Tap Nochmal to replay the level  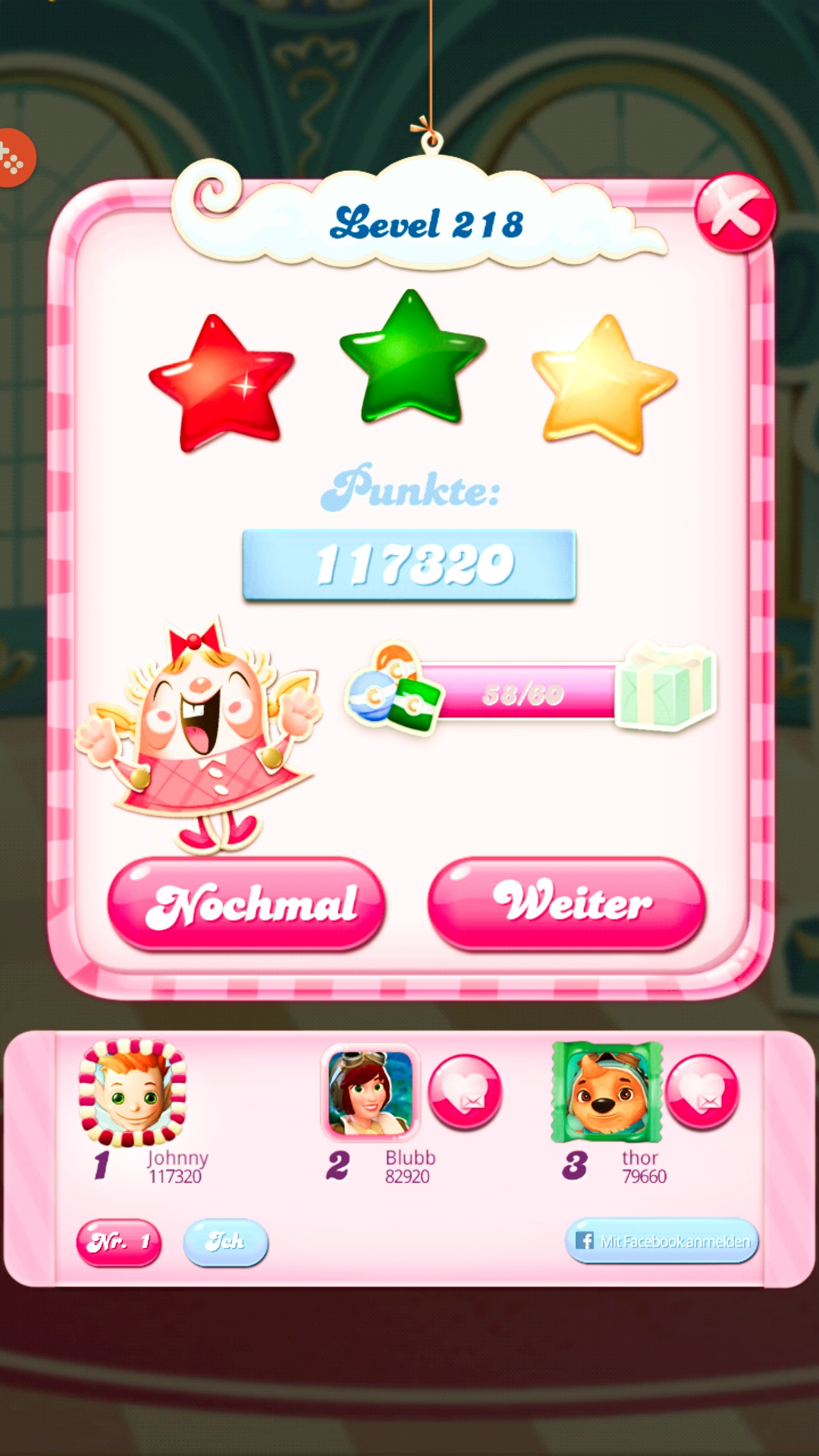point(246,903)
